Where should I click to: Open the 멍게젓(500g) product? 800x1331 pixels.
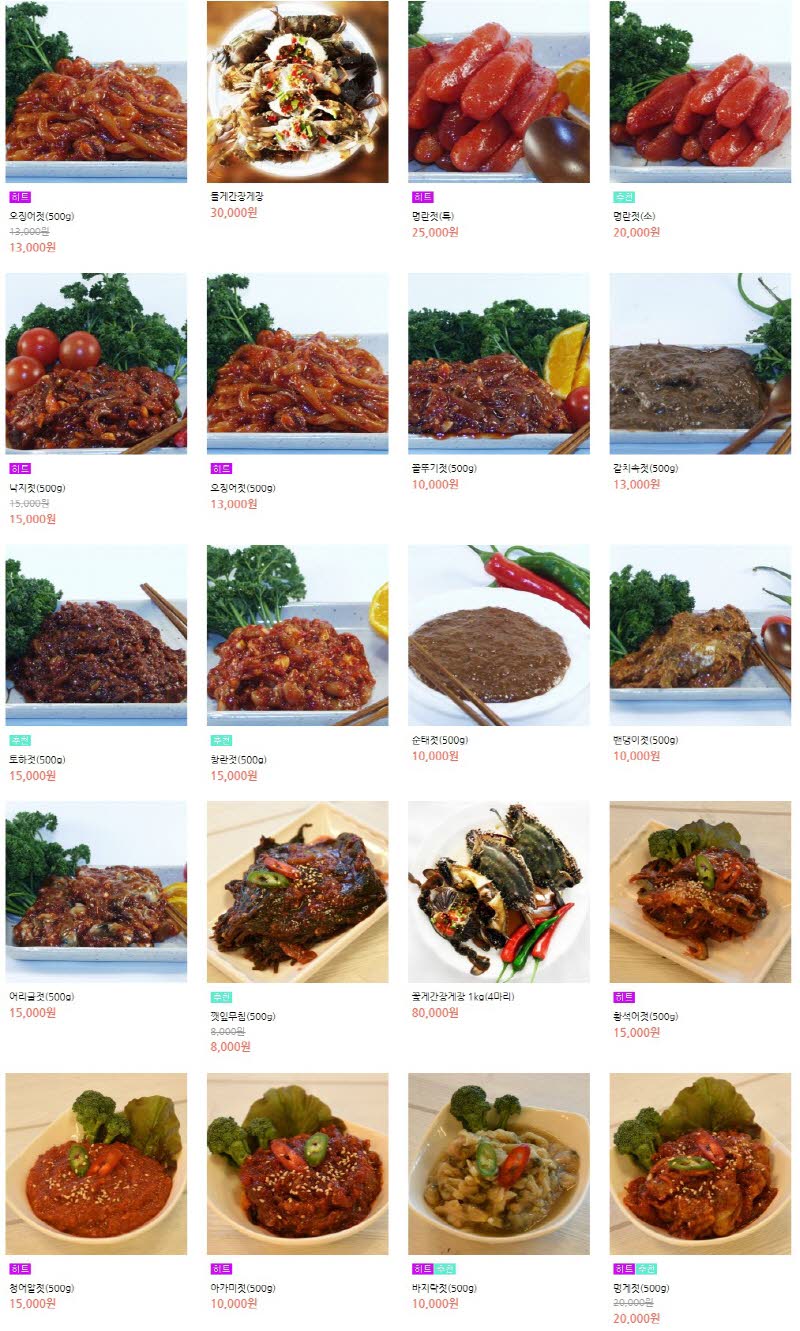click(x=699, y=1164)
